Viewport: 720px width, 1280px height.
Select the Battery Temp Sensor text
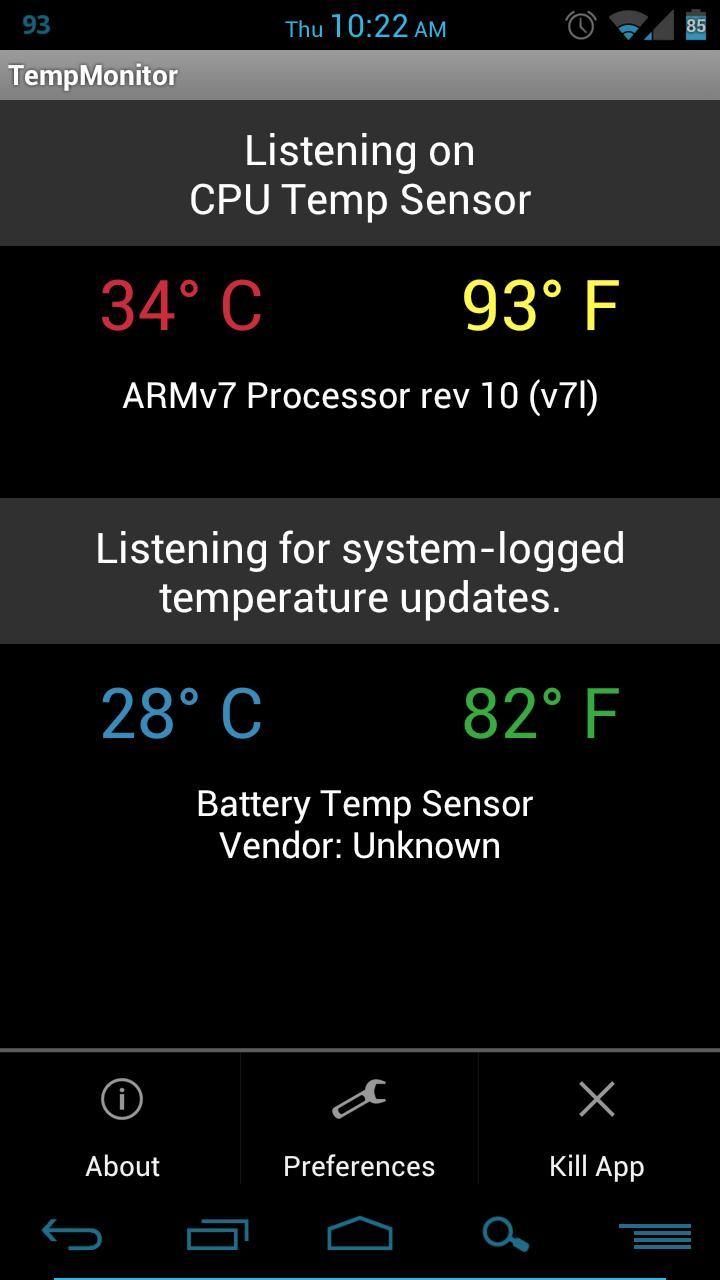(366, 803)
